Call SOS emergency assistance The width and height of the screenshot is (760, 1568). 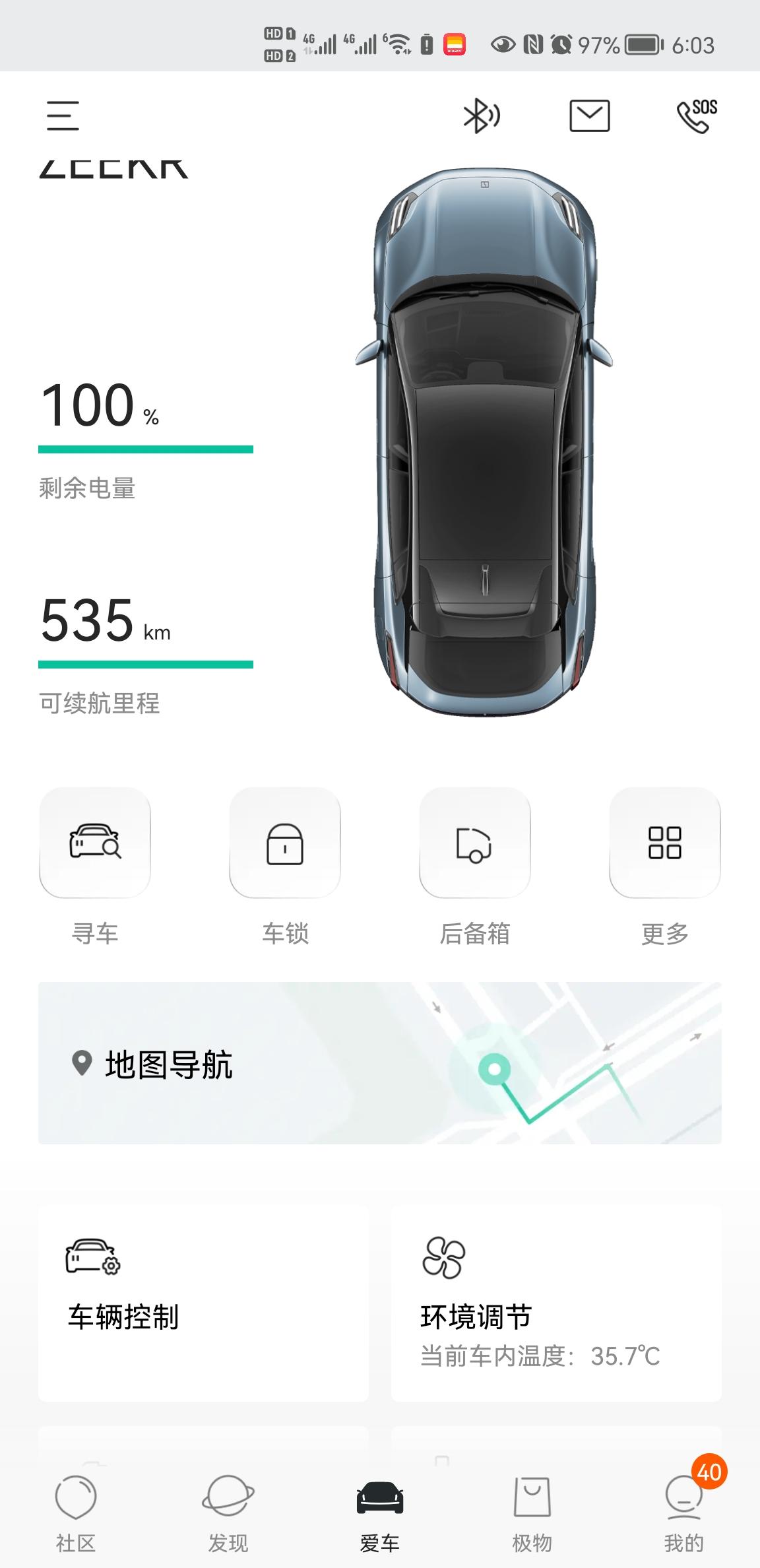click(x=697, y=115)
